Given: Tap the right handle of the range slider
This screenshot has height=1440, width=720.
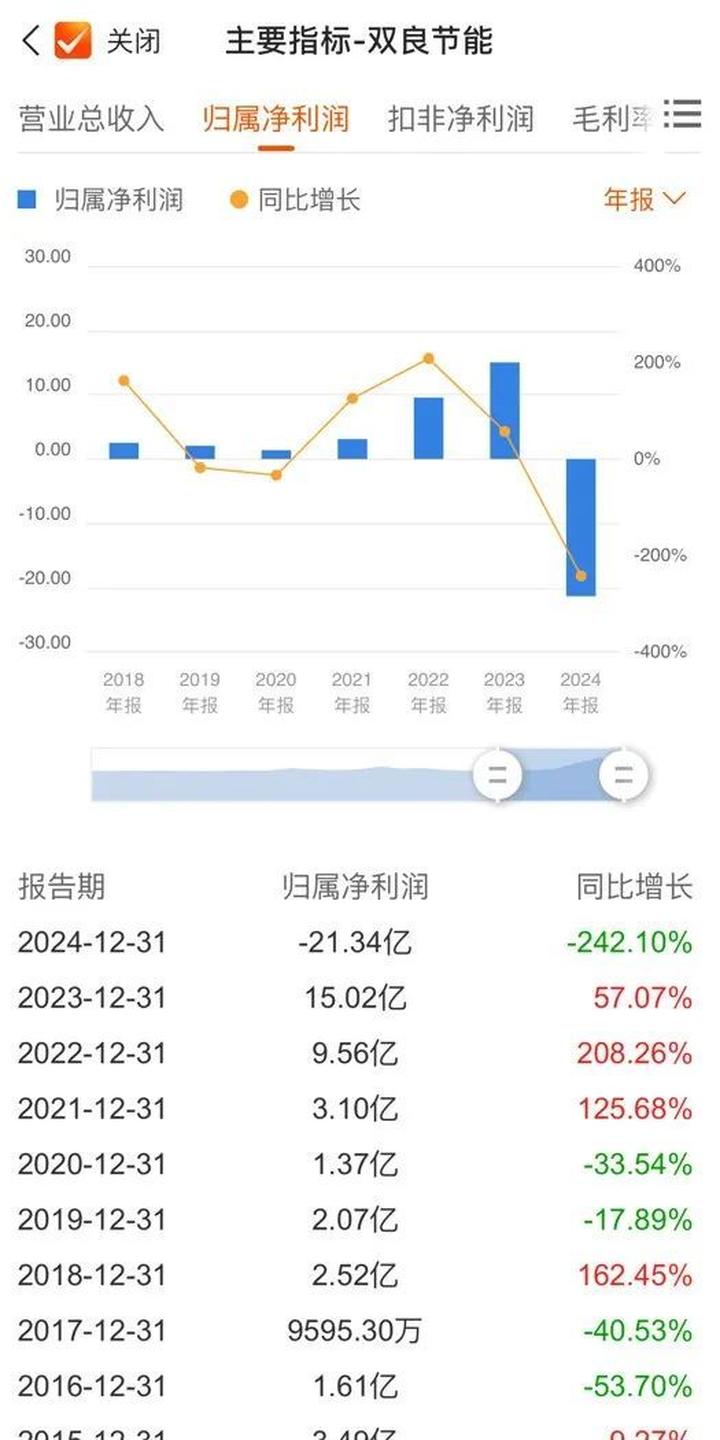Looking at the screenshot, I should click(624, 775).
